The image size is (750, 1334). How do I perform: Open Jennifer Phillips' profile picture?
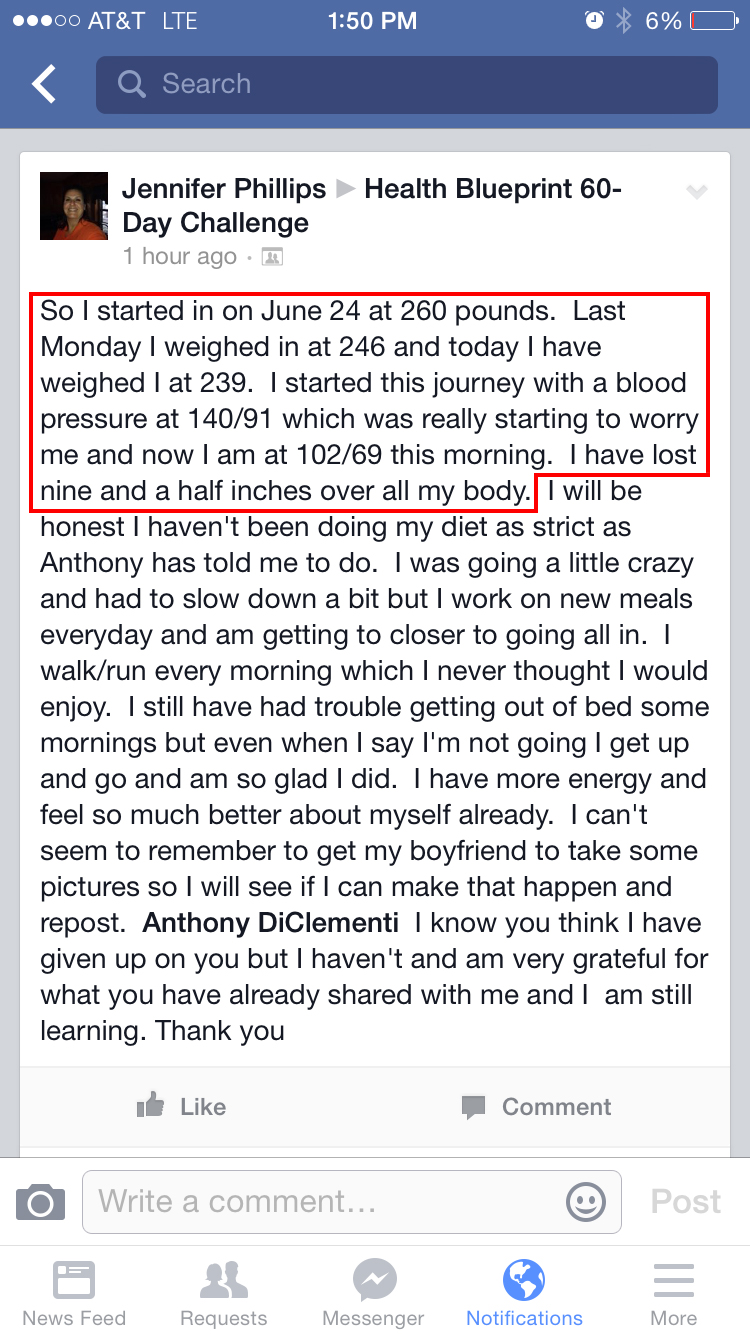(x=74, y=206)
